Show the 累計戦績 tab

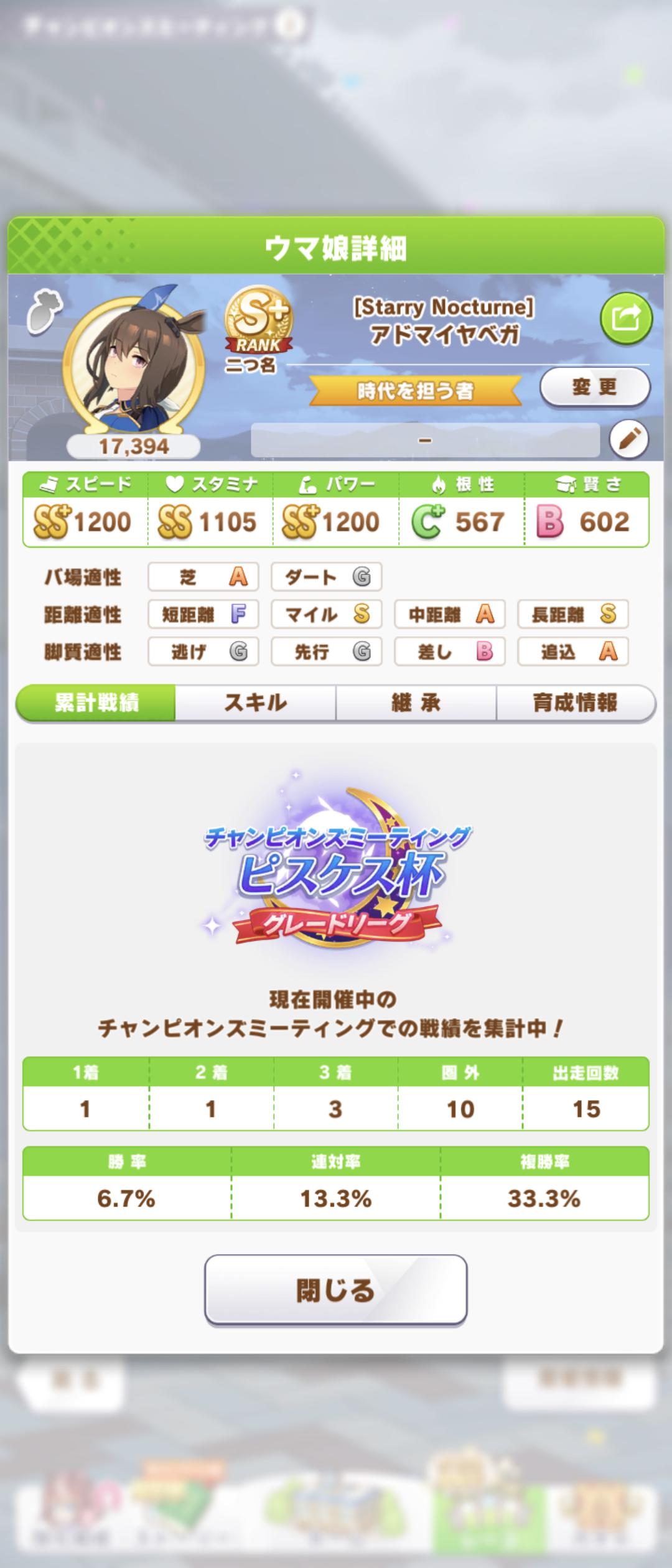click(96, 703)
